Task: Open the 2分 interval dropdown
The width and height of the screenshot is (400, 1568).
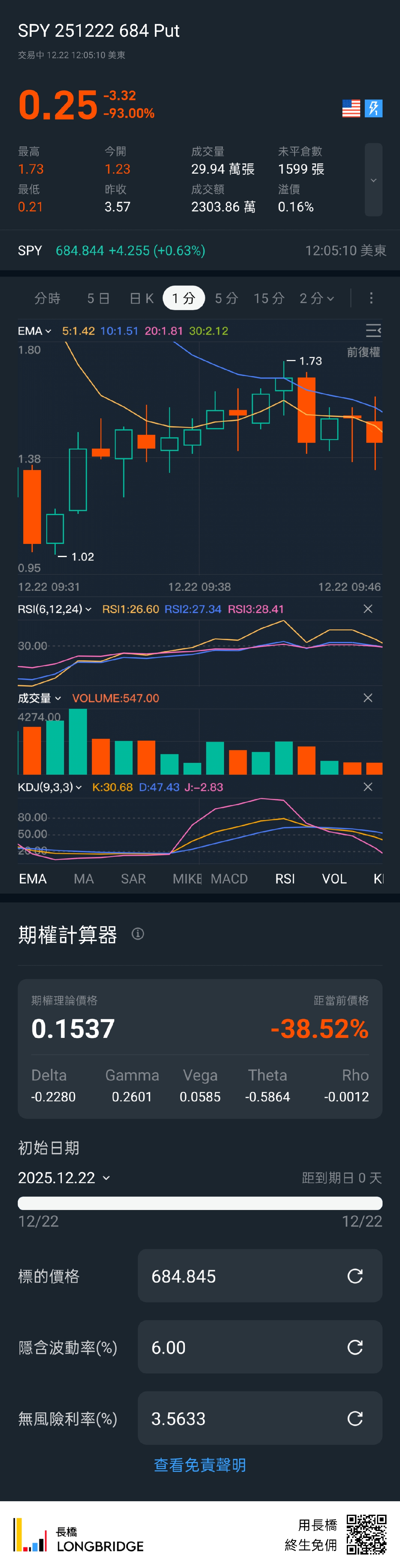Action: (x=317, y=298)
